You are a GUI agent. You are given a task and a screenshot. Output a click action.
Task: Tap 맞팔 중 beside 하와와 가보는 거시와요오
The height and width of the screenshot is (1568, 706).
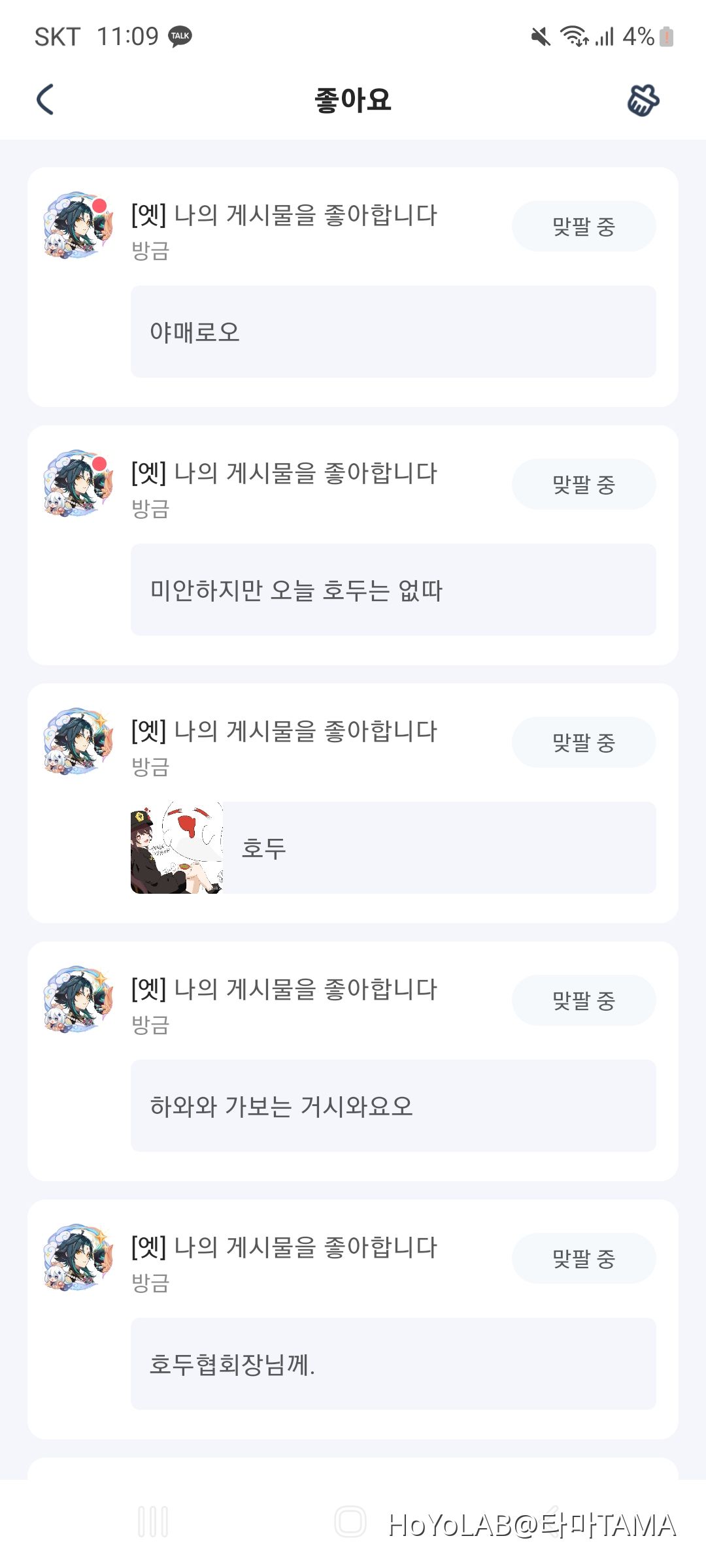583,1000
